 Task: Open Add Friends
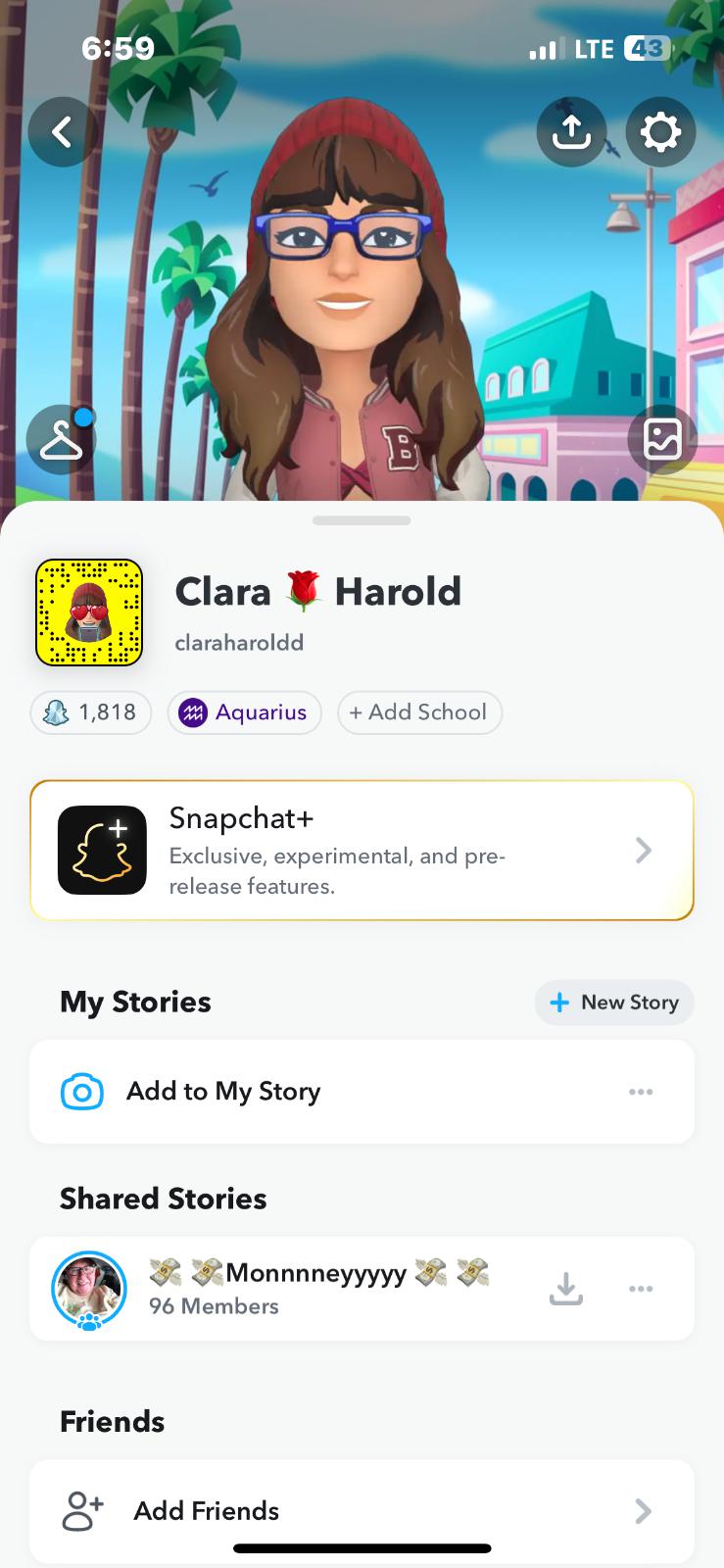362,1511
